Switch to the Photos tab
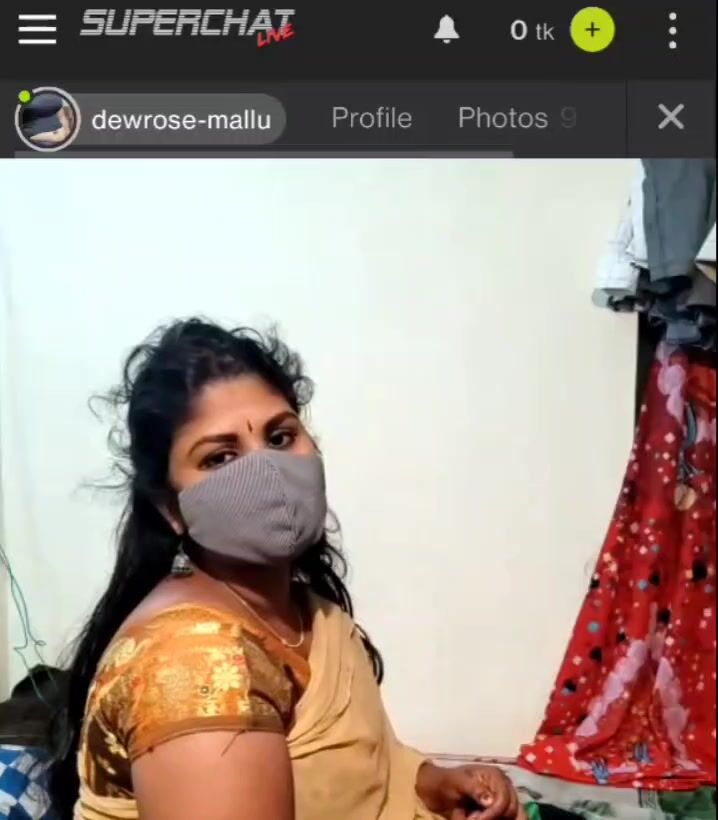Viewport: 718px width, 820px height. (503, 118)
